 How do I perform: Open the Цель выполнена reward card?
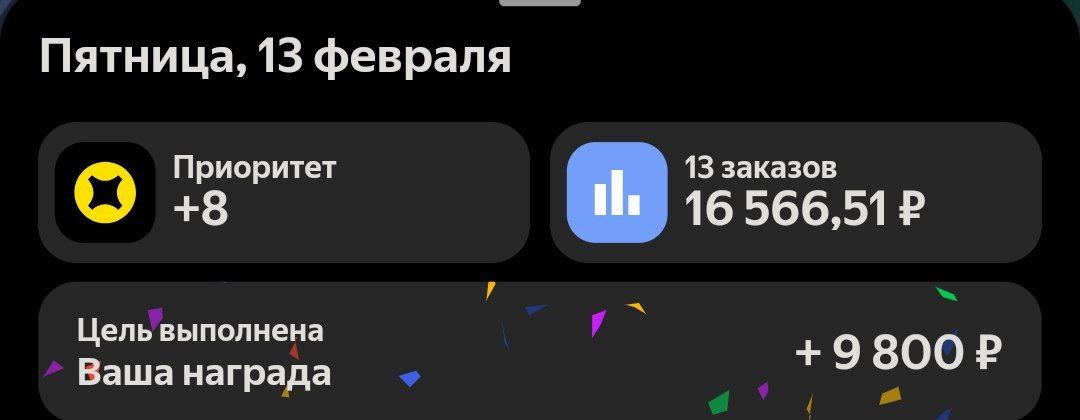pos(540,352)
